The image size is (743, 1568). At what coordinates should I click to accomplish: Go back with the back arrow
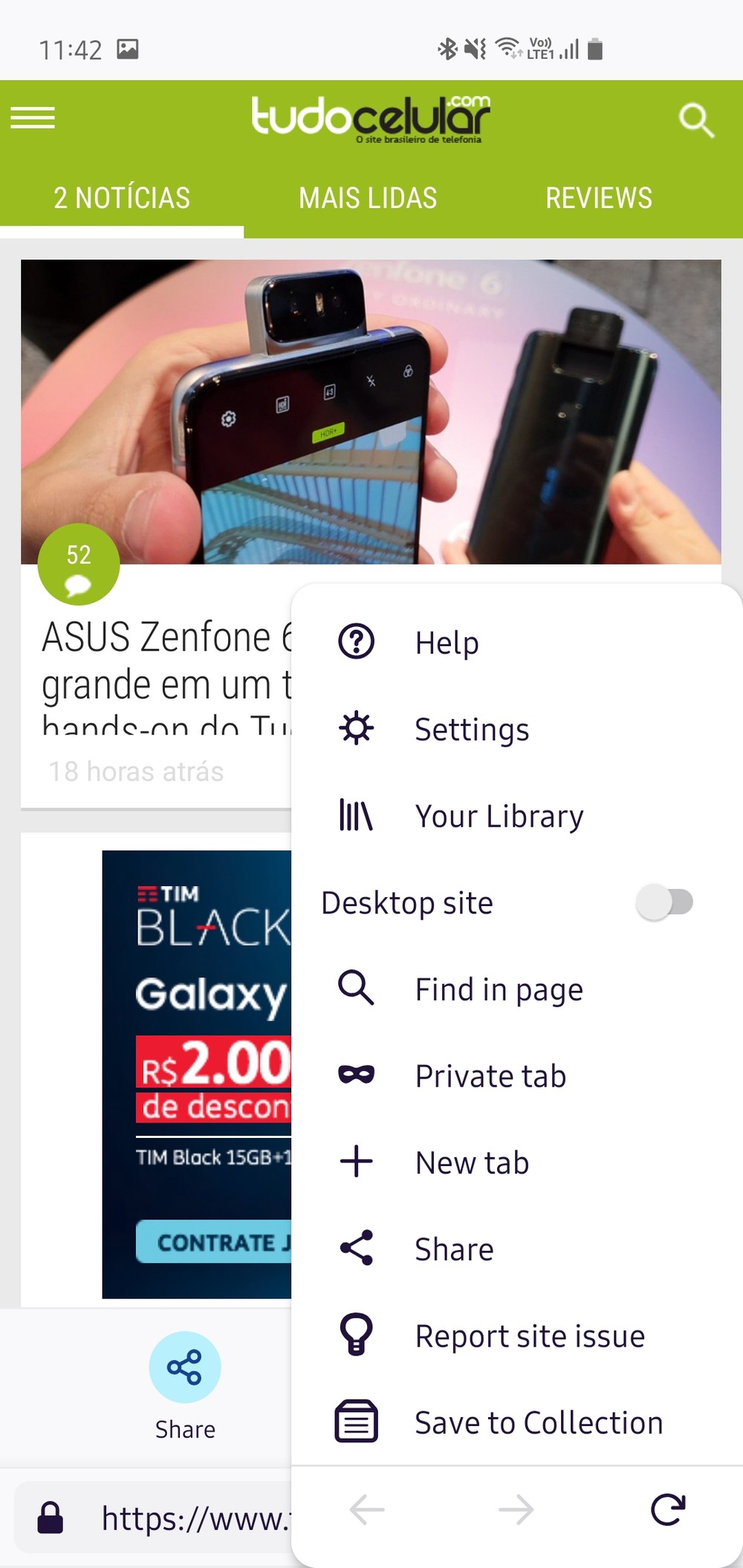click(x=367, y=1509)
